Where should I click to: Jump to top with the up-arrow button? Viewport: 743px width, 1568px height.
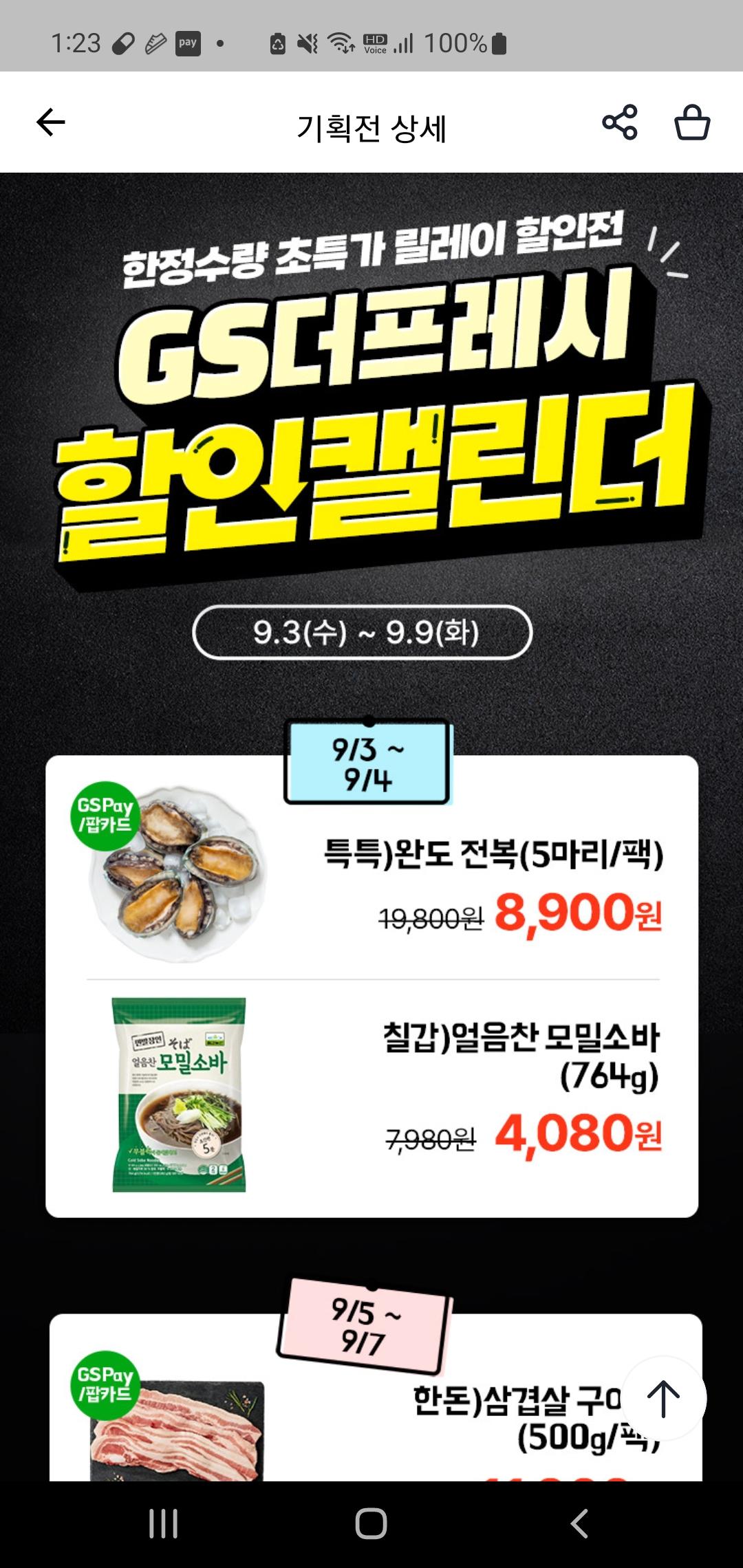point(663,1398)
